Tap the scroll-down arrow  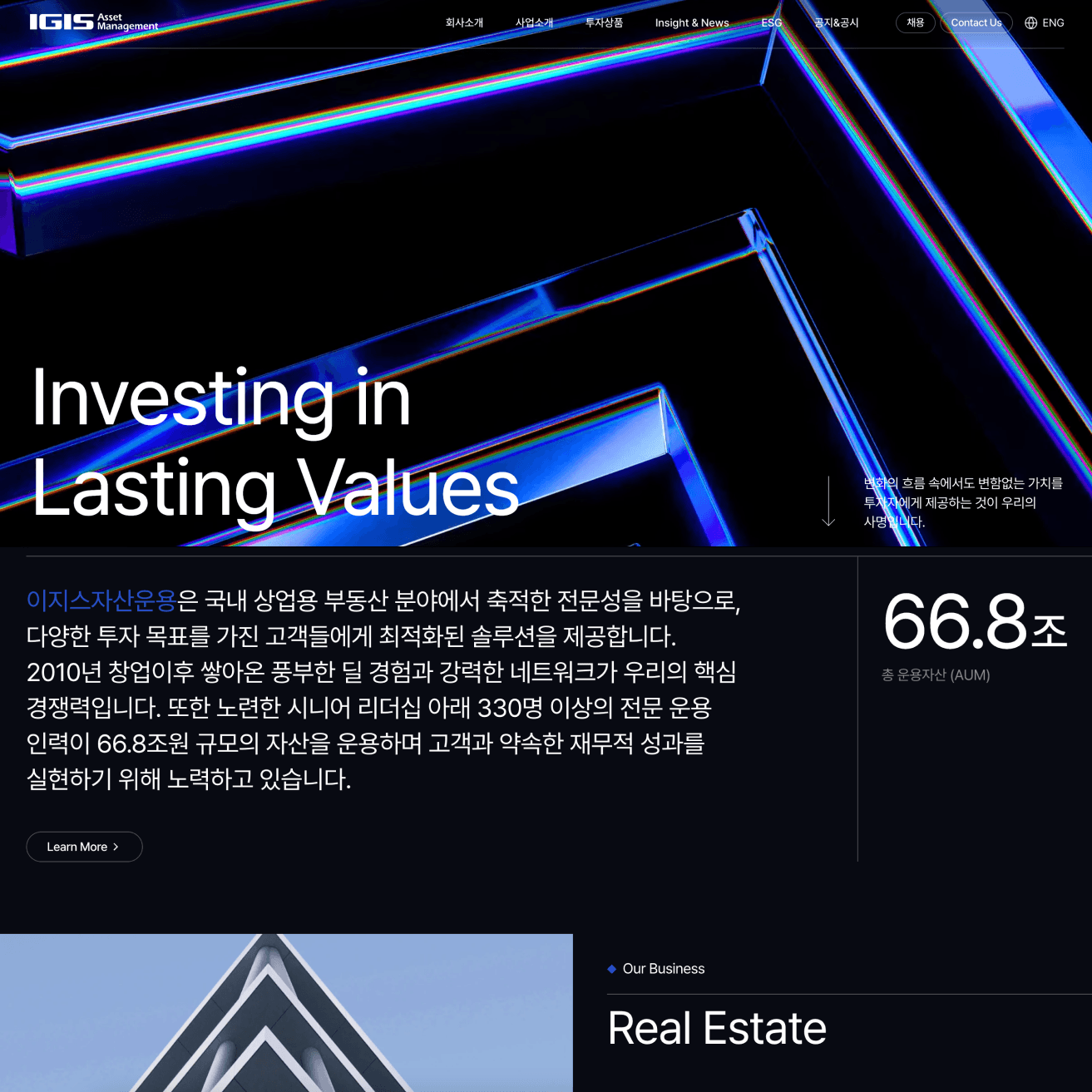tap(828, 502)
